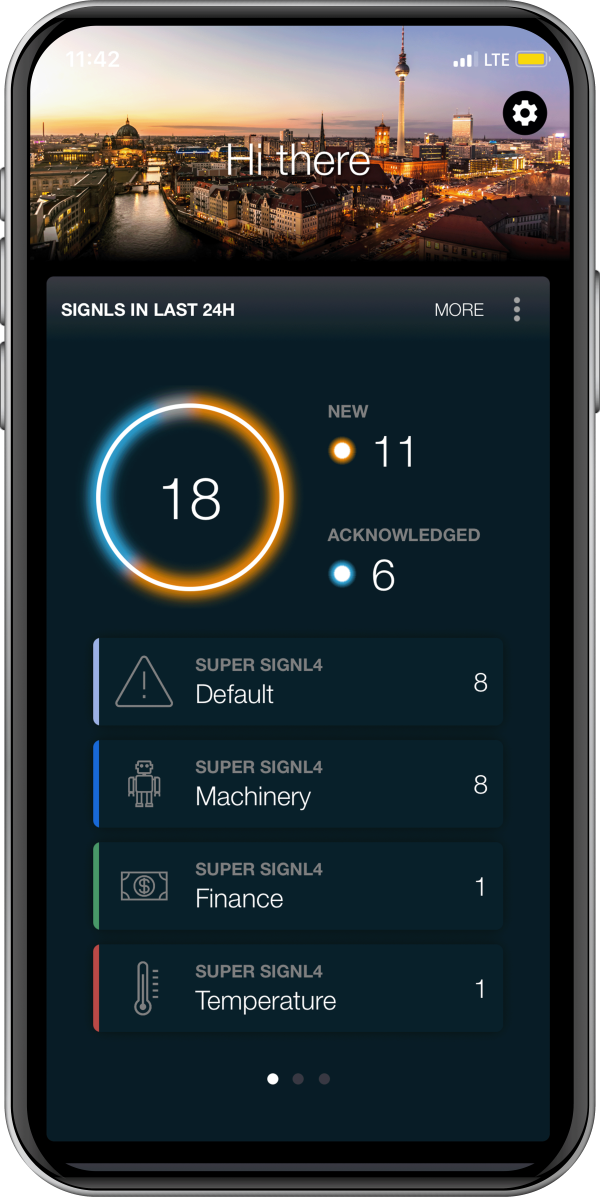The width and height of the screenshot is (600, 1197).
Task: Open the three-dot overflow menu
Action: tap(517, 309)
